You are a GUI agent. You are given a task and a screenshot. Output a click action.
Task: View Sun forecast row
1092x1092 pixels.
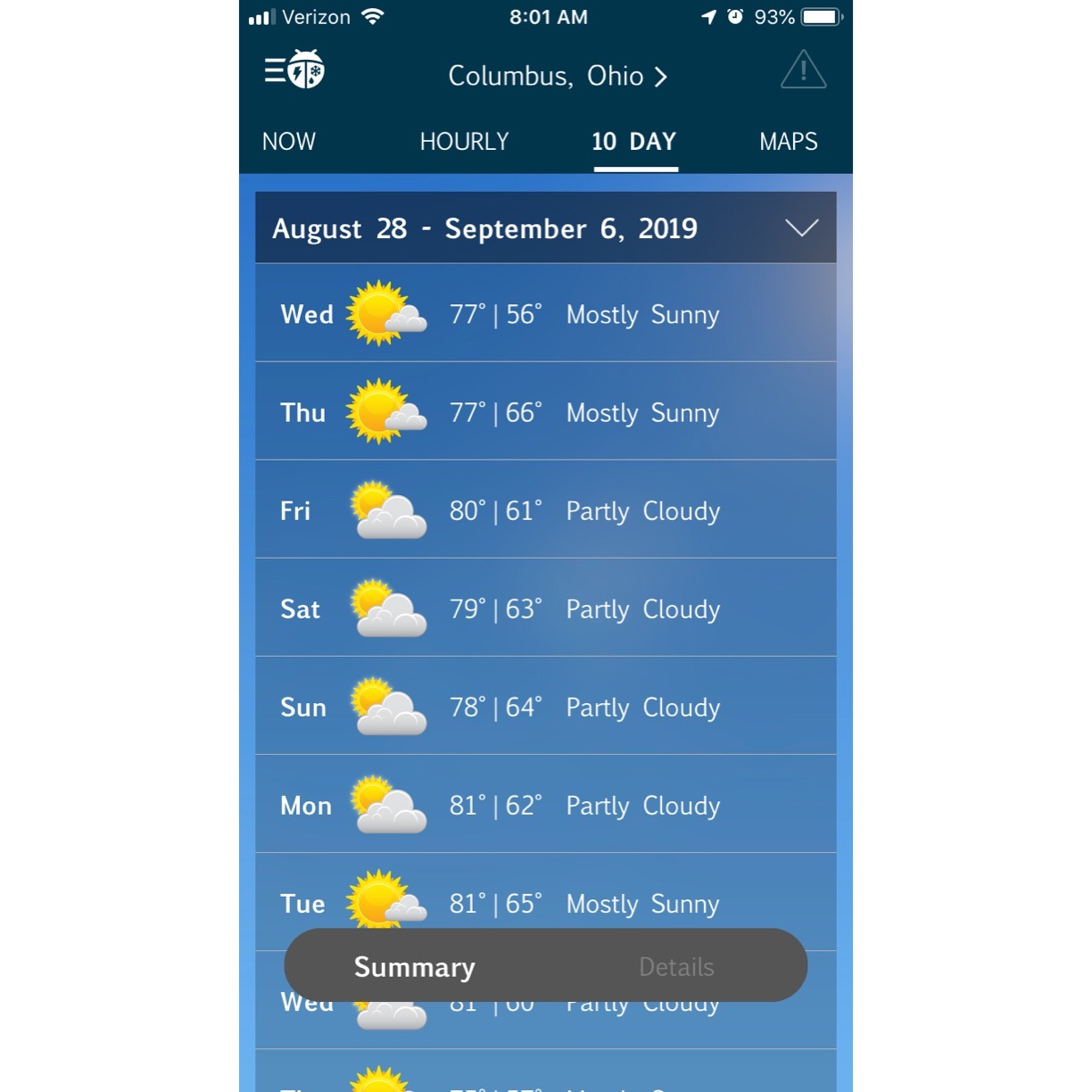point(545,707)
